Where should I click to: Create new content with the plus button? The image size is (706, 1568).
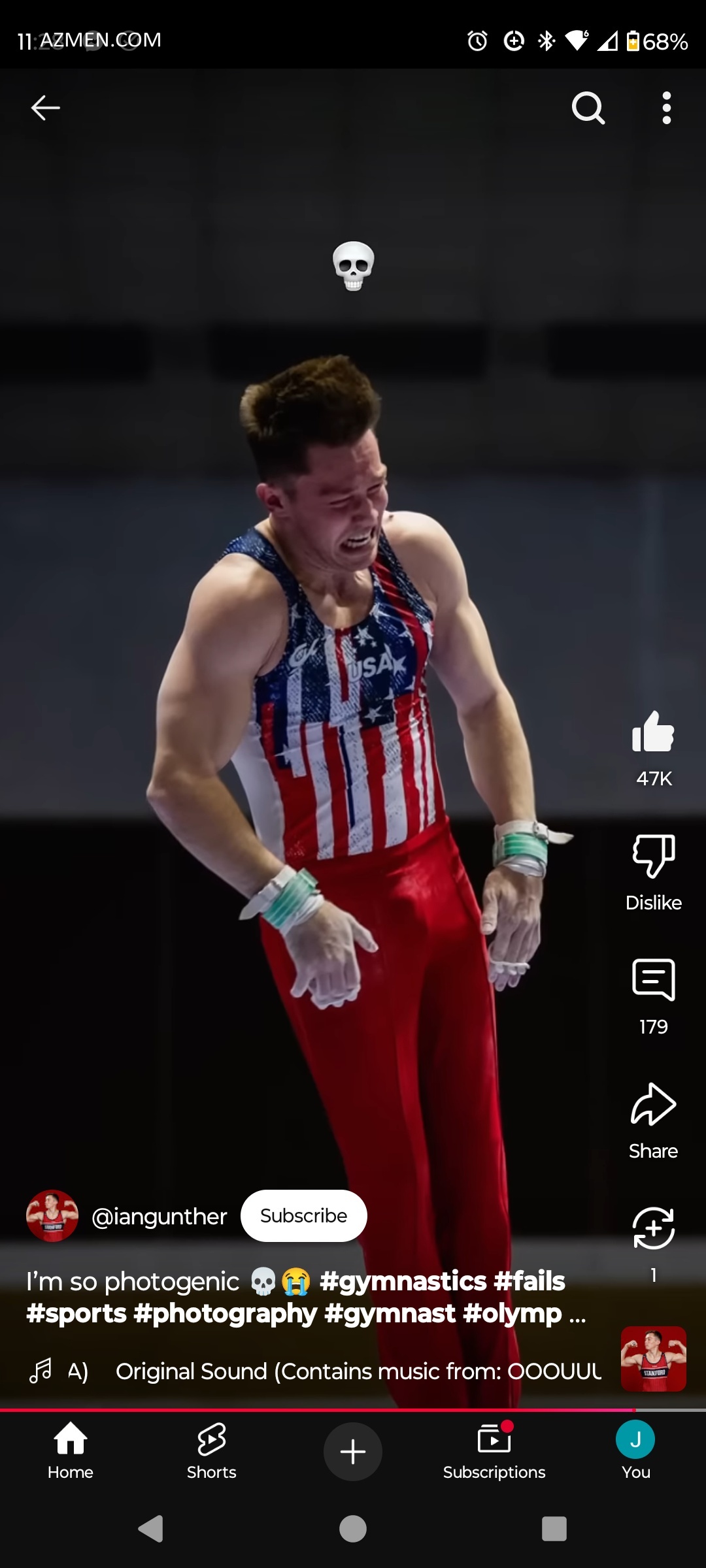pos(353,1452)
